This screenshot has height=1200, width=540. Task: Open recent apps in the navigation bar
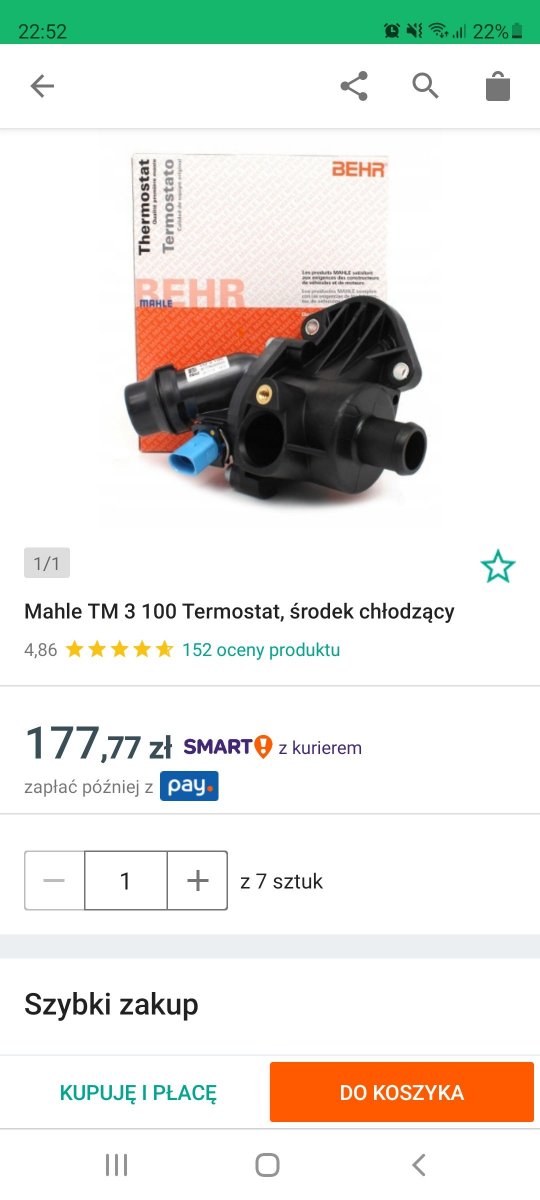click(117, 1164)
